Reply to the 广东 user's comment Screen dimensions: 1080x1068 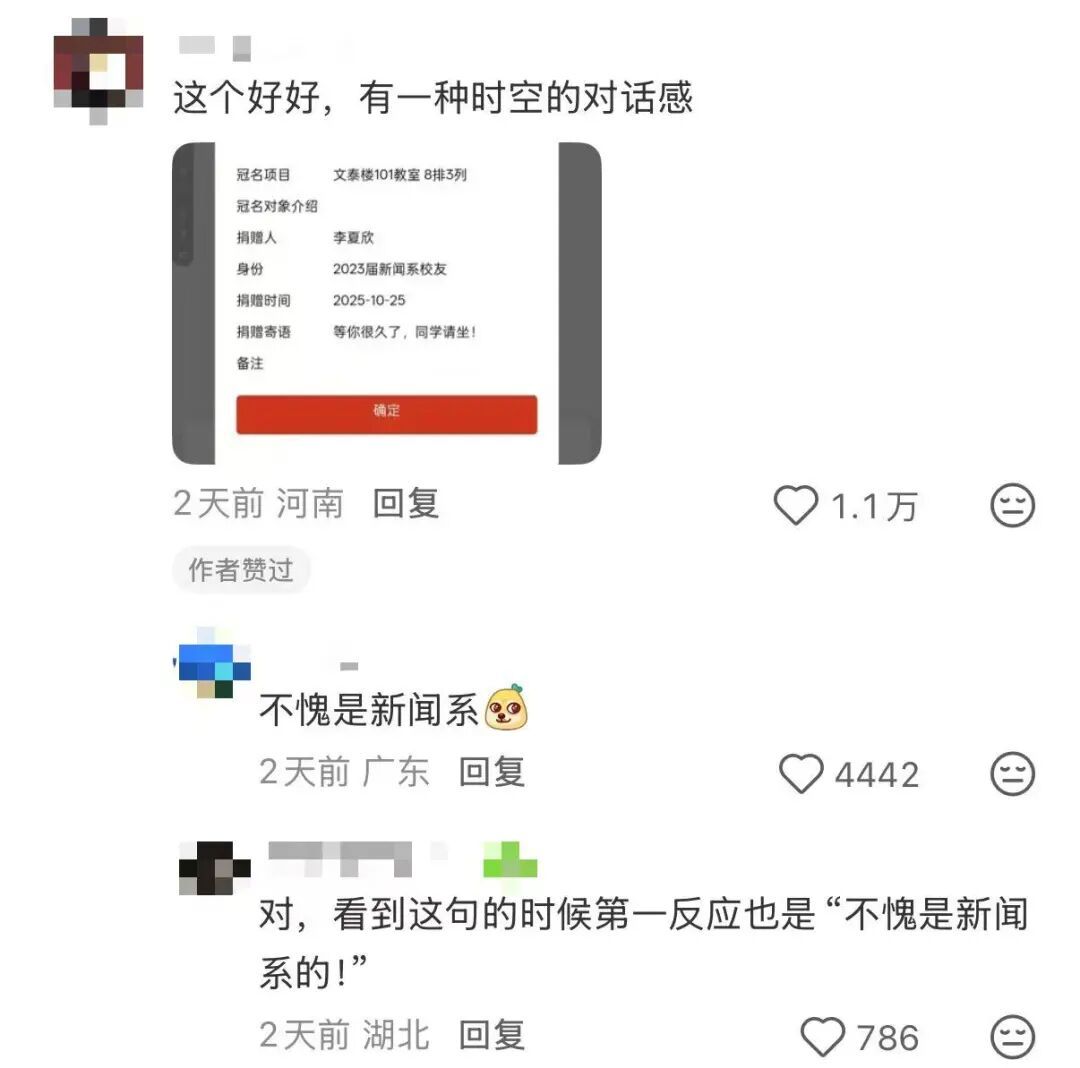click(x=491, y=771)
